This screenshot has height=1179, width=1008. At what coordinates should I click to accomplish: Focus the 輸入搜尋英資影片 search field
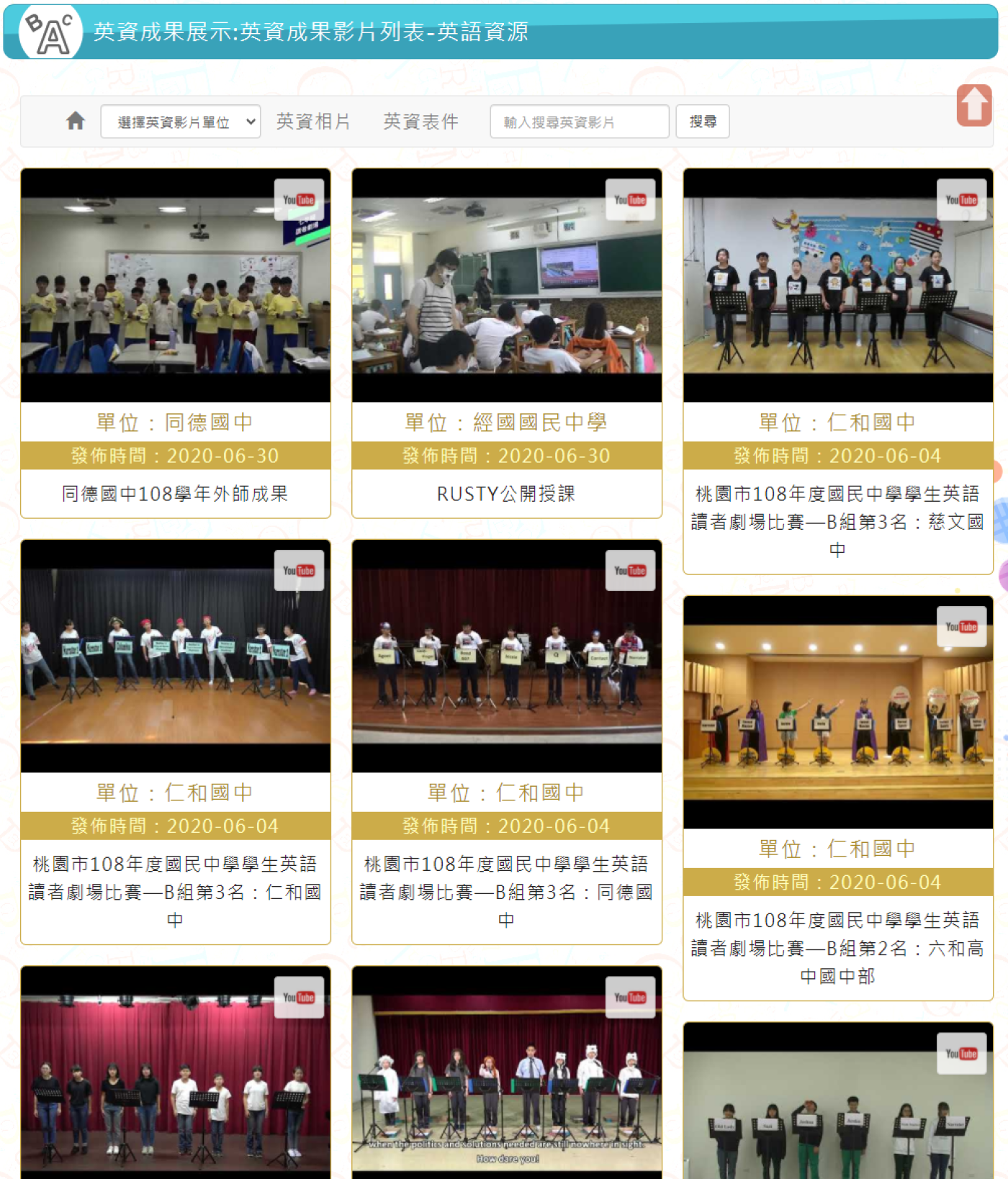579,122
